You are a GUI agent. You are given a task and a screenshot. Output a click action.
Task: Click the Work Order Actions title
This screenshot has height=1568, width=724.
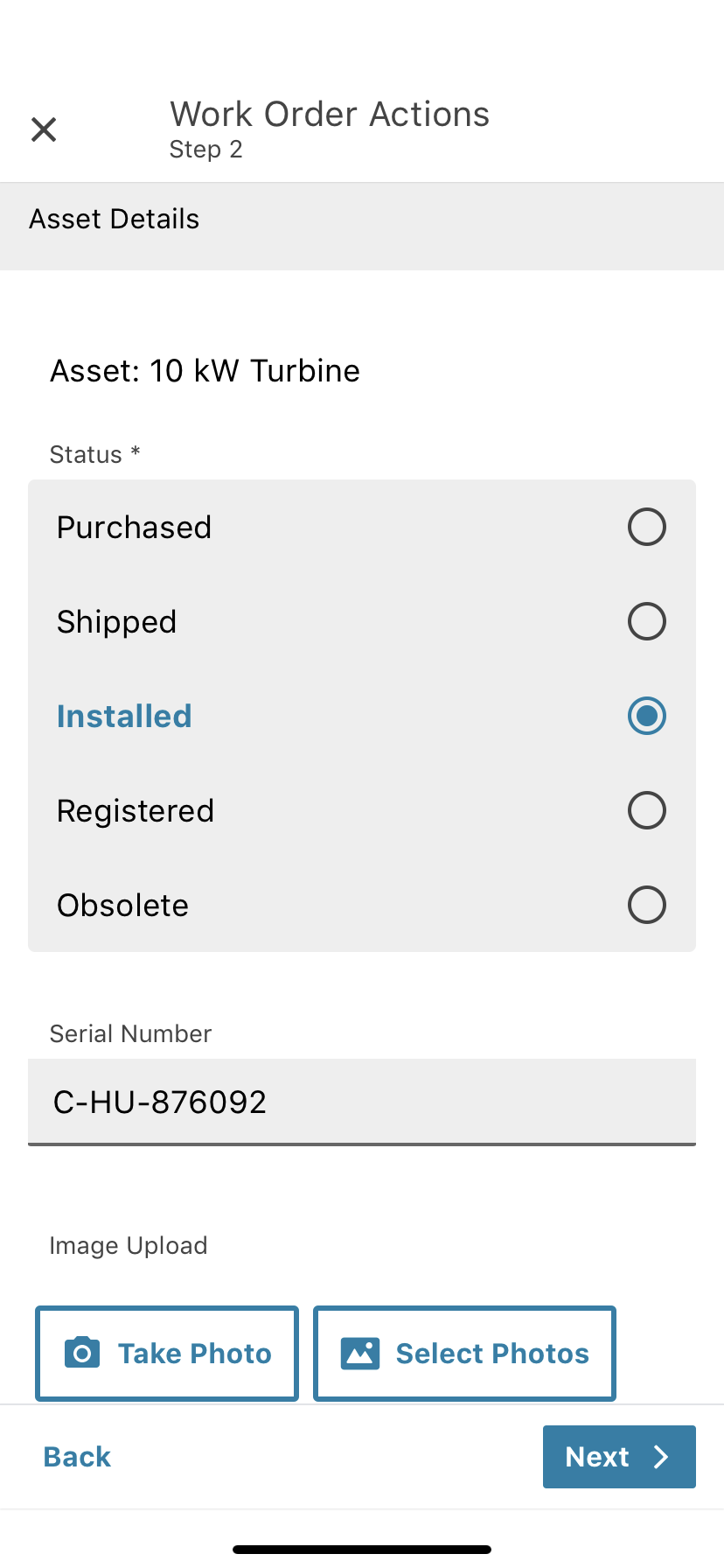[x=330, y=114]
